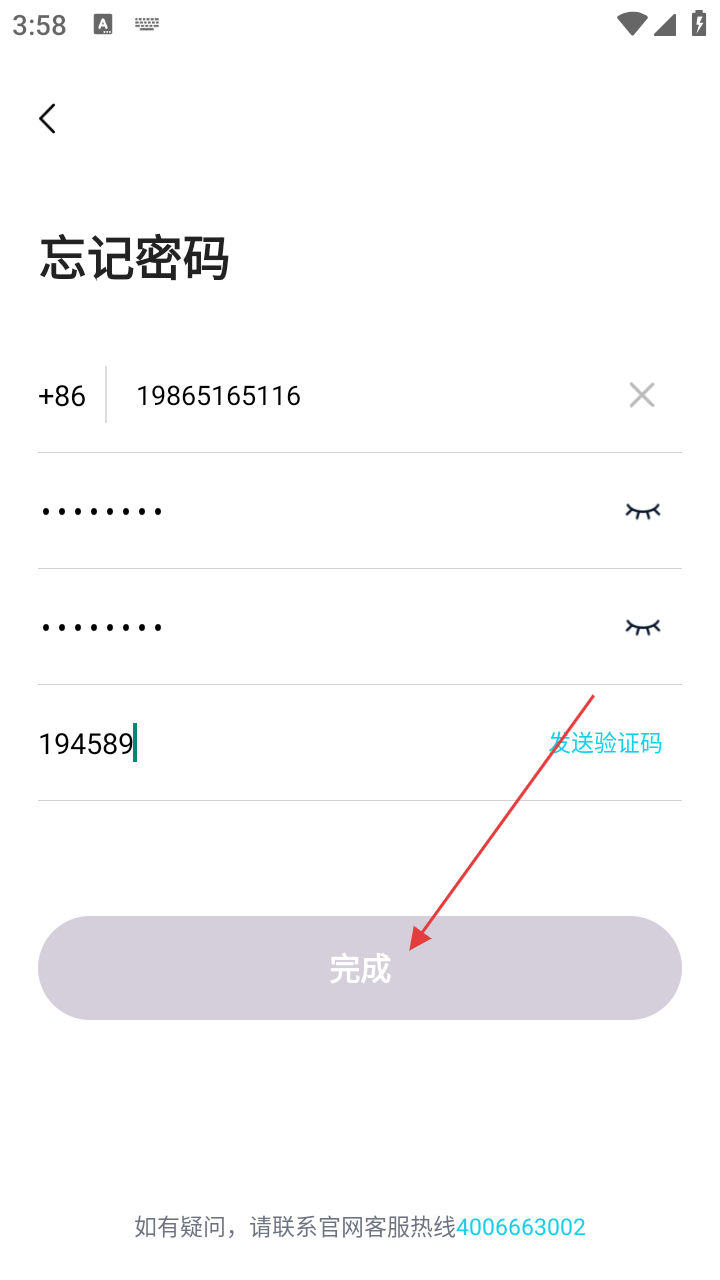
Task: Select the +86 country code
Action: pyautogui.click(x=62, y=396)
